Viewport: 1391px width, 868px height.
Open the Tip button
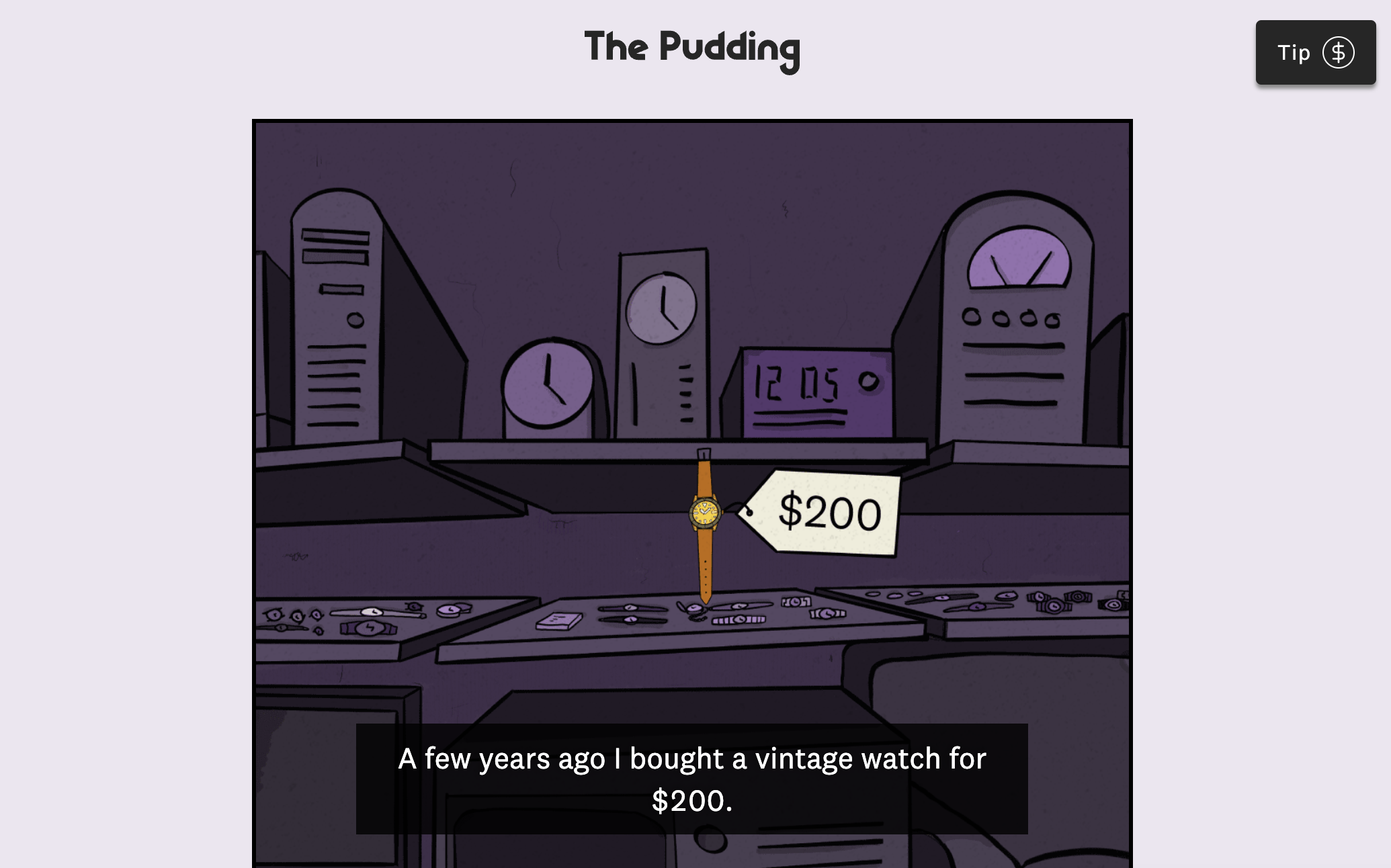[1315, 52]
